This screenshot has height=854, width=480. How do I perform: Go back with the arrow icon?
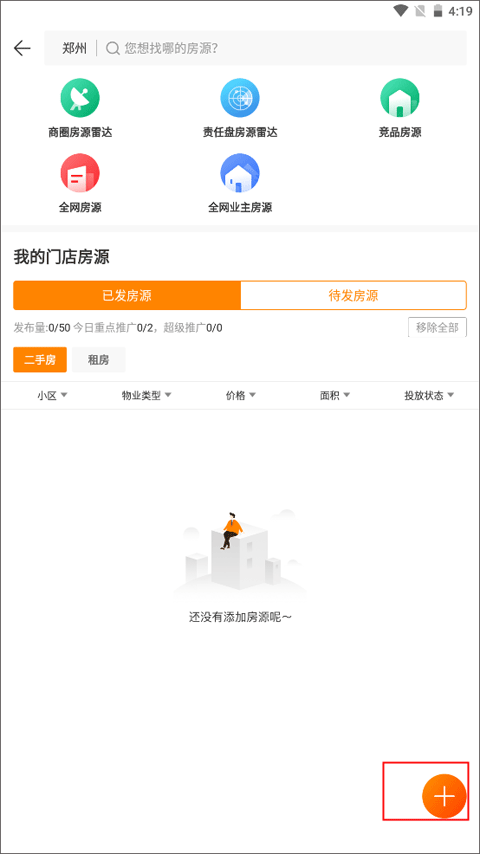click(x=22, y=48)
